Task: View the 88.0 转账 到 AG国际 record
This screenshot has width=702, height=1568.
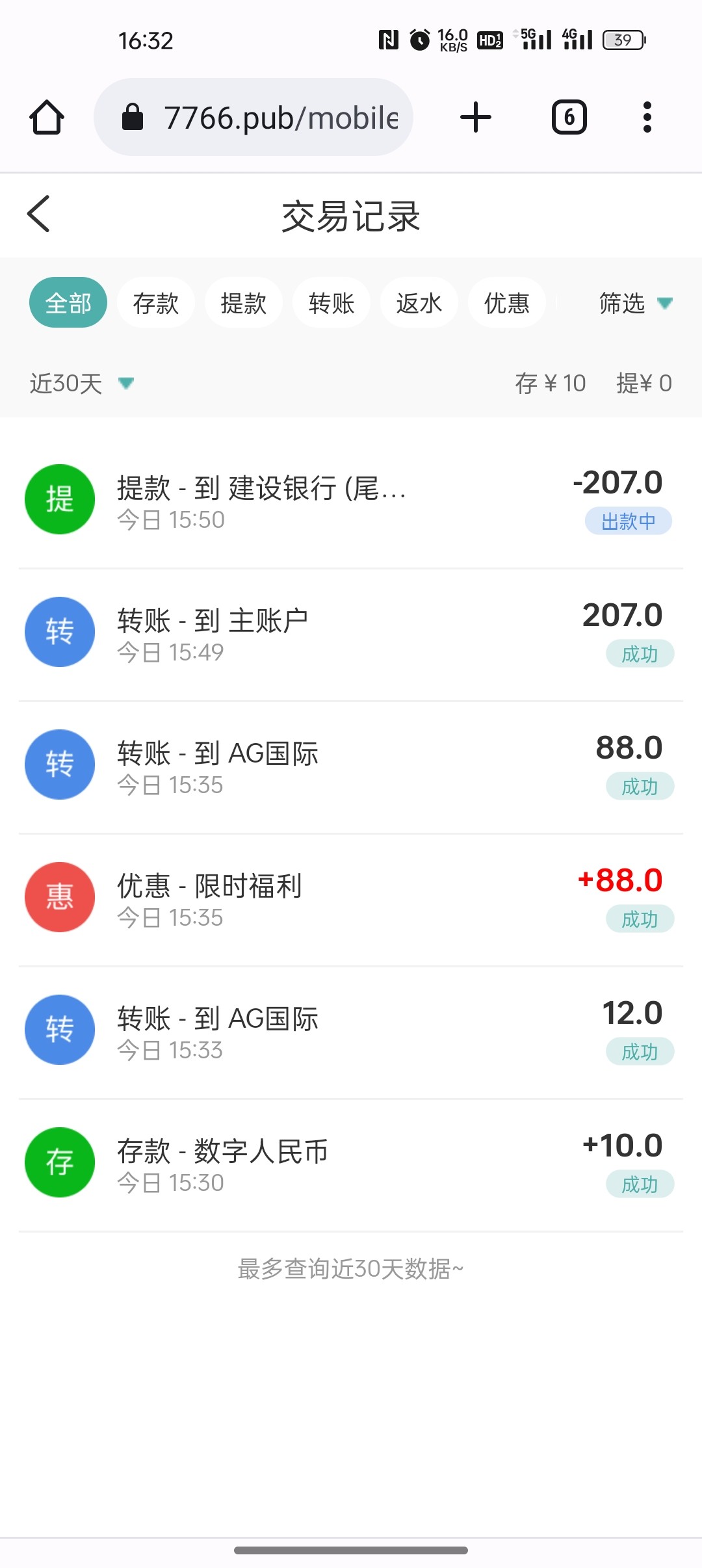Action: pyautogui.click(x=351, y=767)
